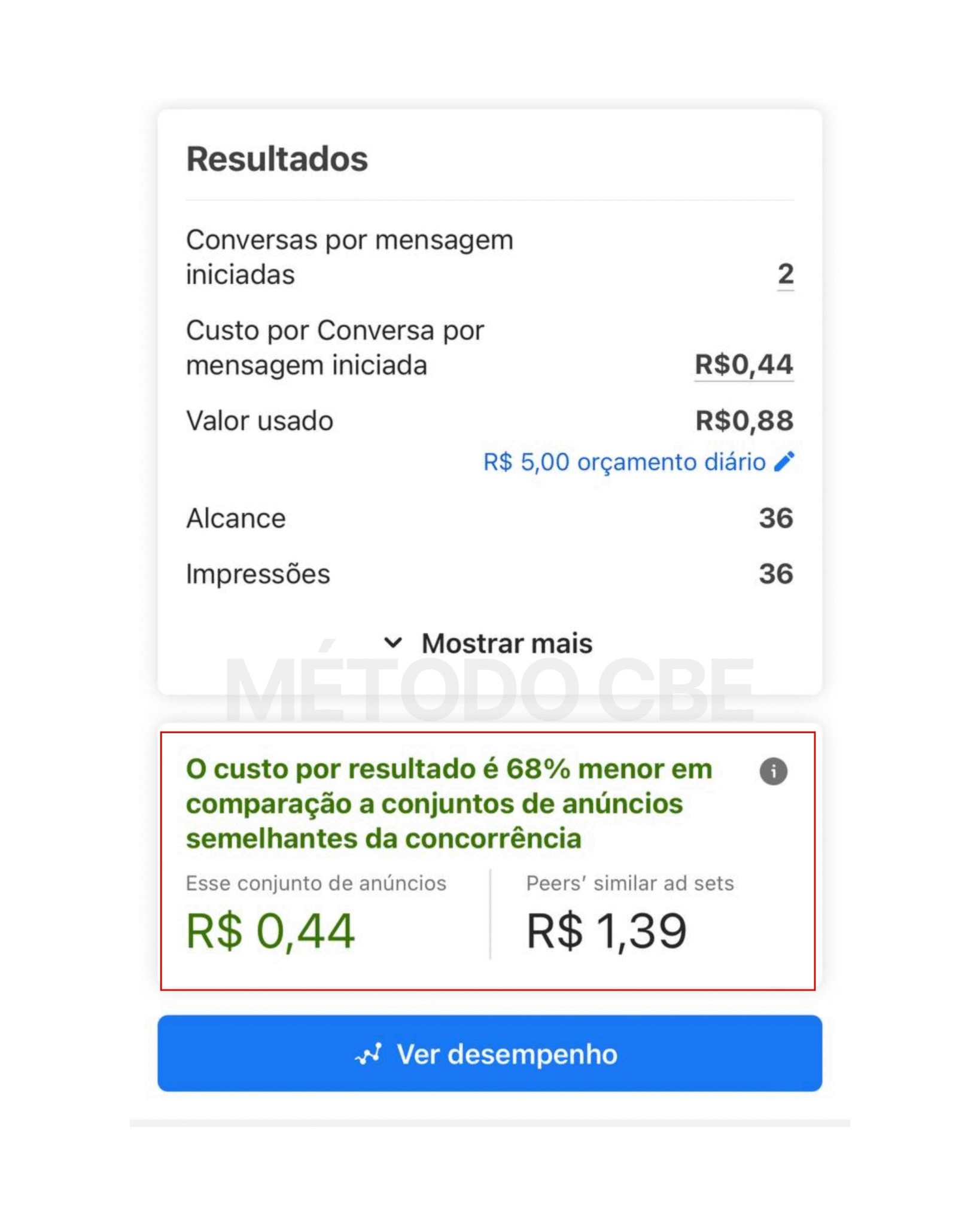Click the Resultados section header
The height and width of the screenshot is (1225, 980).
(x=277, y=157)
